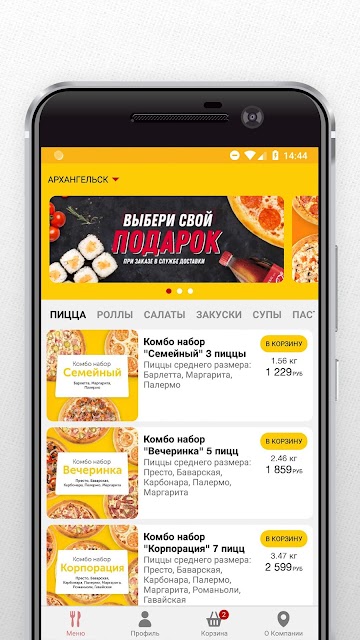Switch to the Супы category tab
The width and height of the screenshot is (360, 640).
point(267,315)
